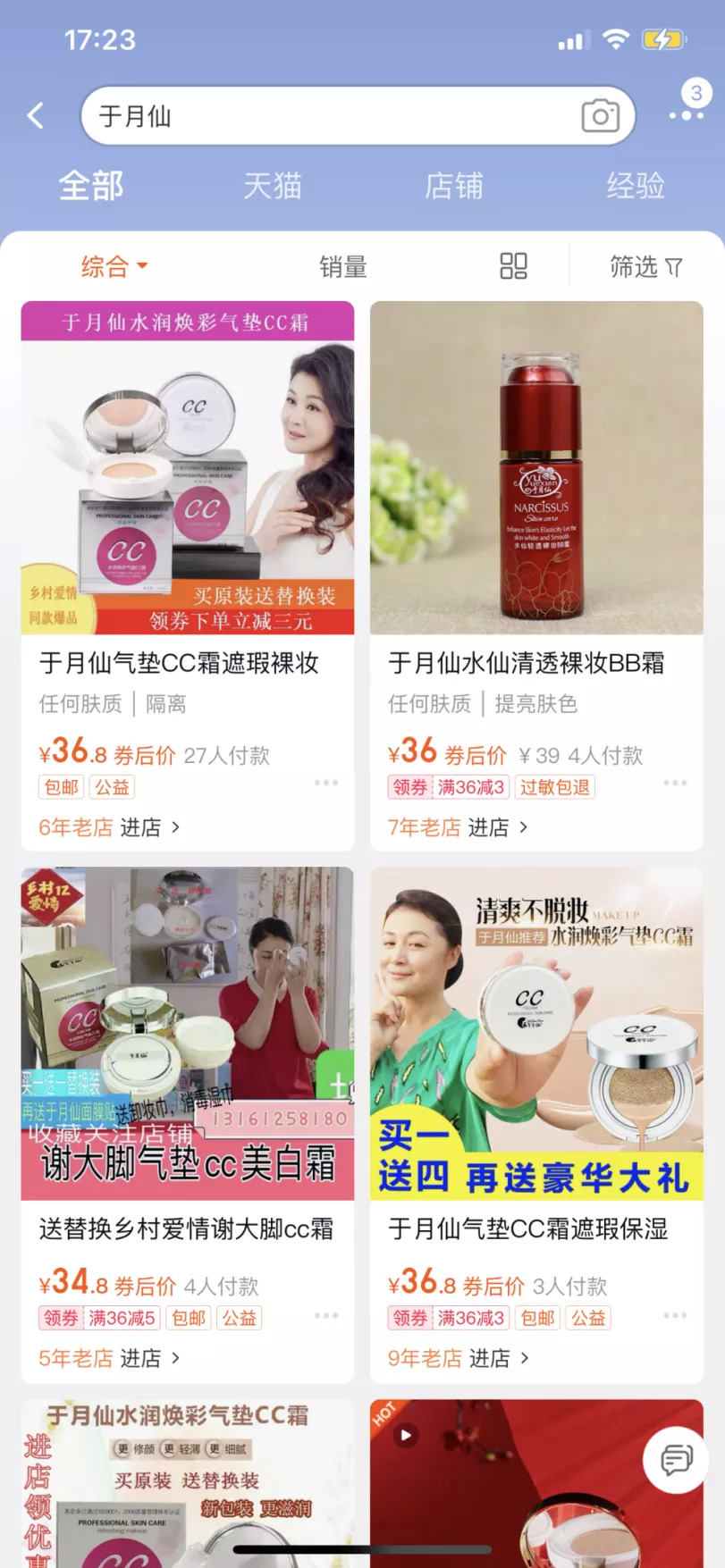Switch to the 经验 tab
This screenshot has width=725, height=1568.
tap(635, 186)
